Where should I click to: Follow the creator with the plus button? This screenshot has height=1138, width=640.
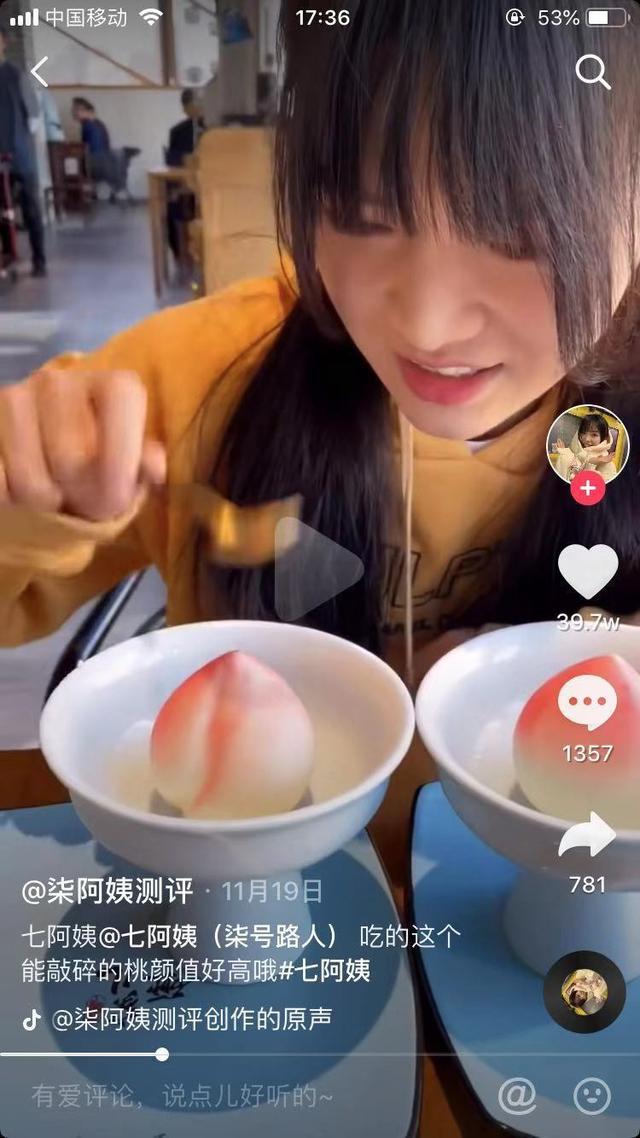[587, 489]
